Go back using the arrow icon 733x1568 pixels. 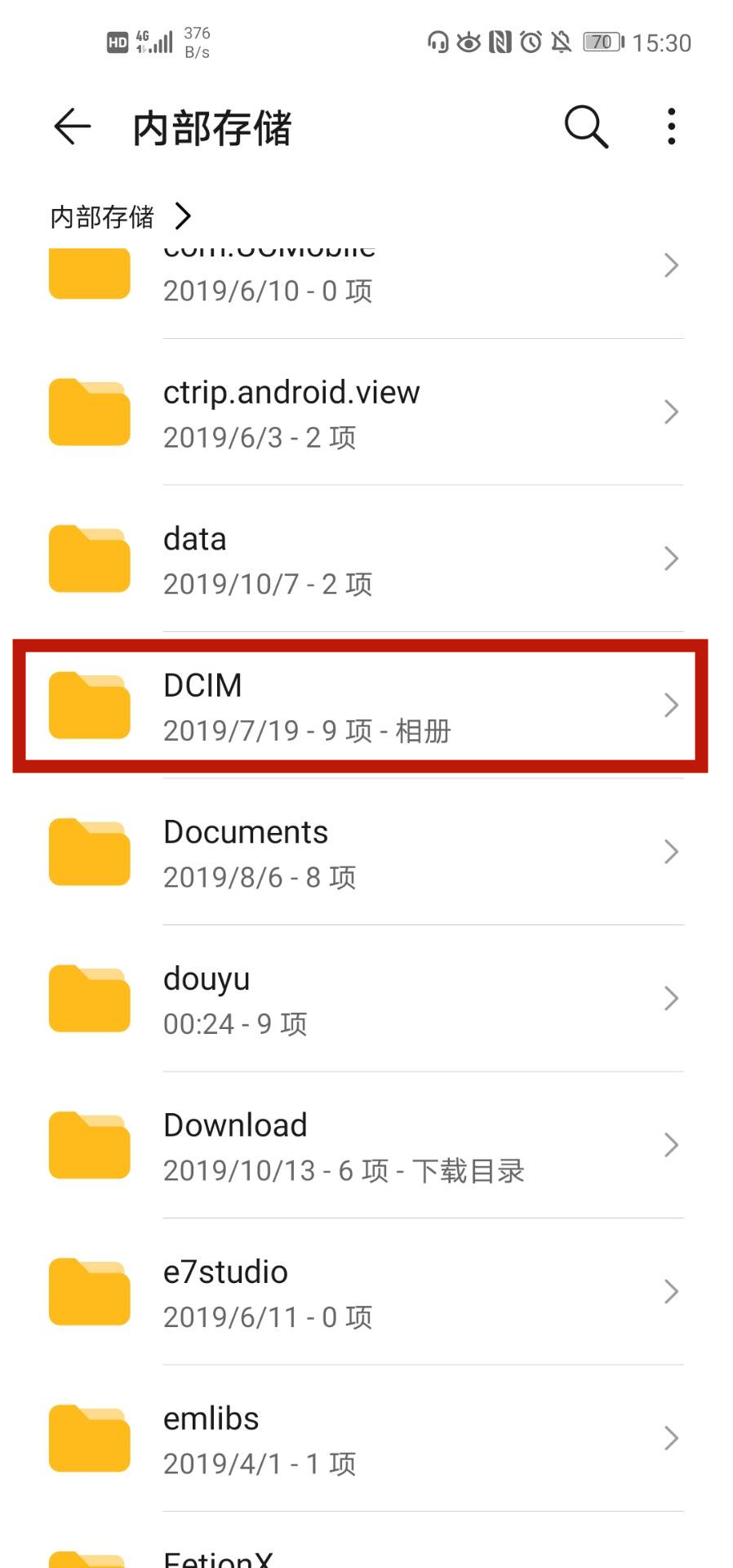(x=72, y=127)
